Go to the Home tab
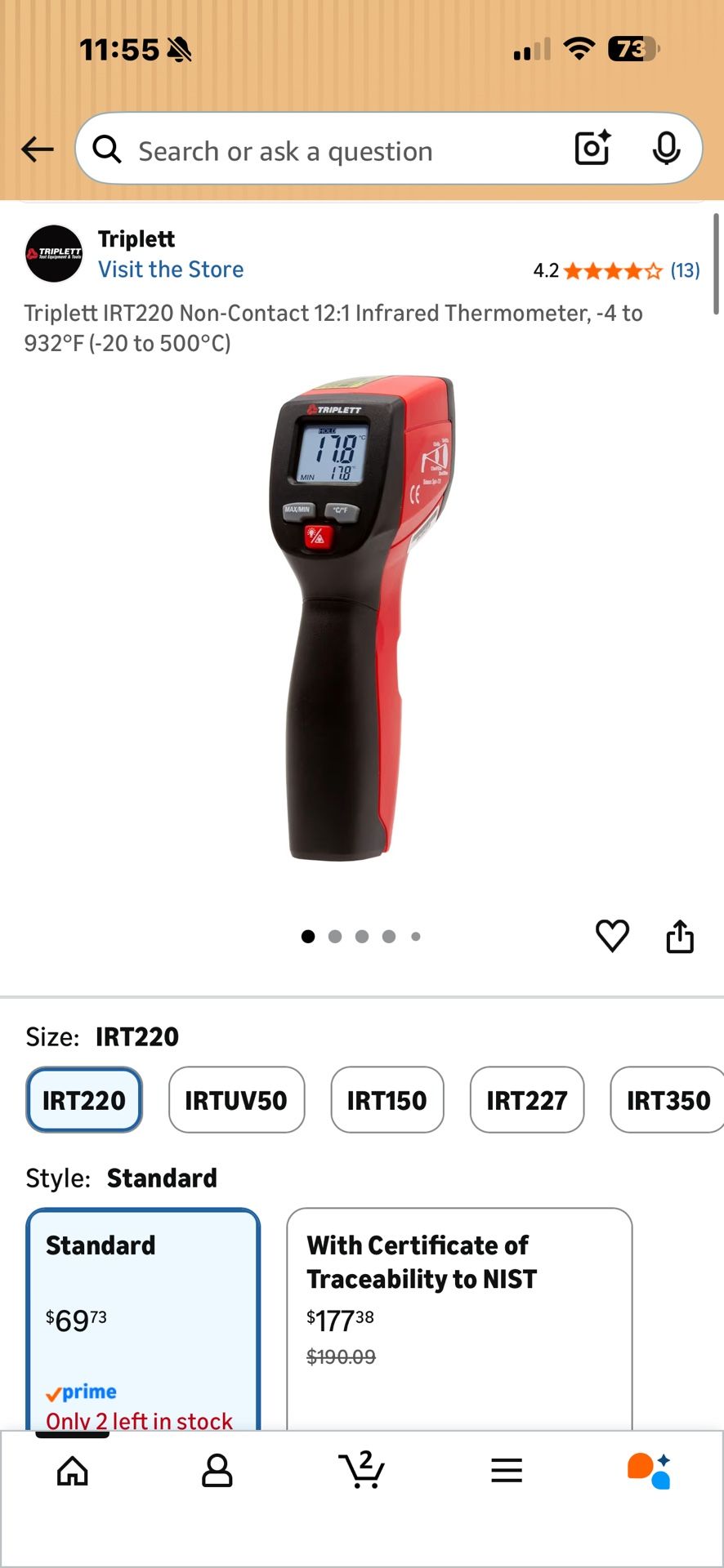 [x=73, y=1472]
